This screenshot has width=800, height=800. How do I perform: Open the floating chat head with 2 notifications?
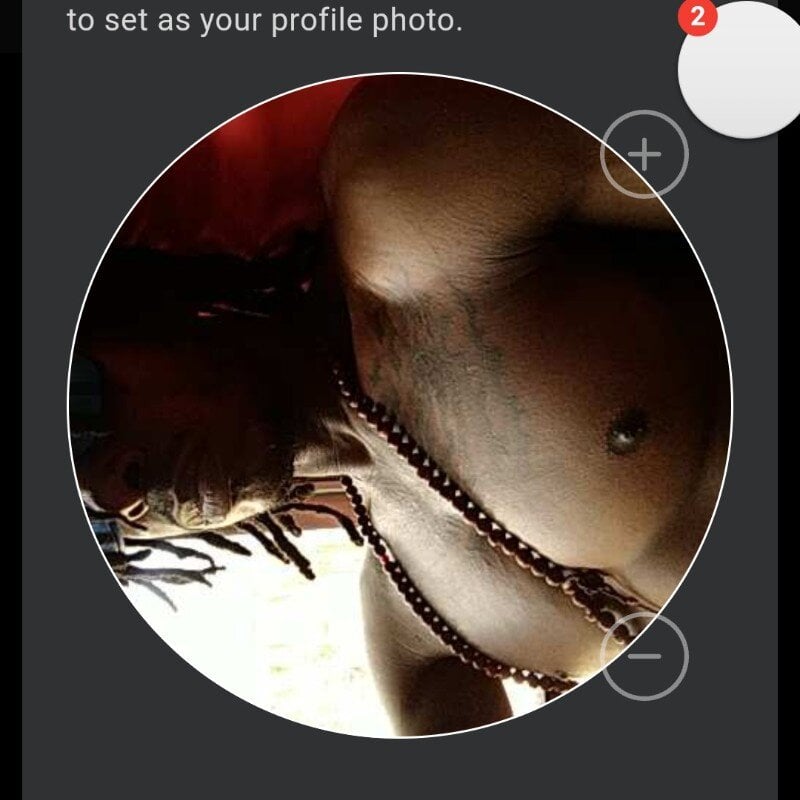tap(743, 68)
